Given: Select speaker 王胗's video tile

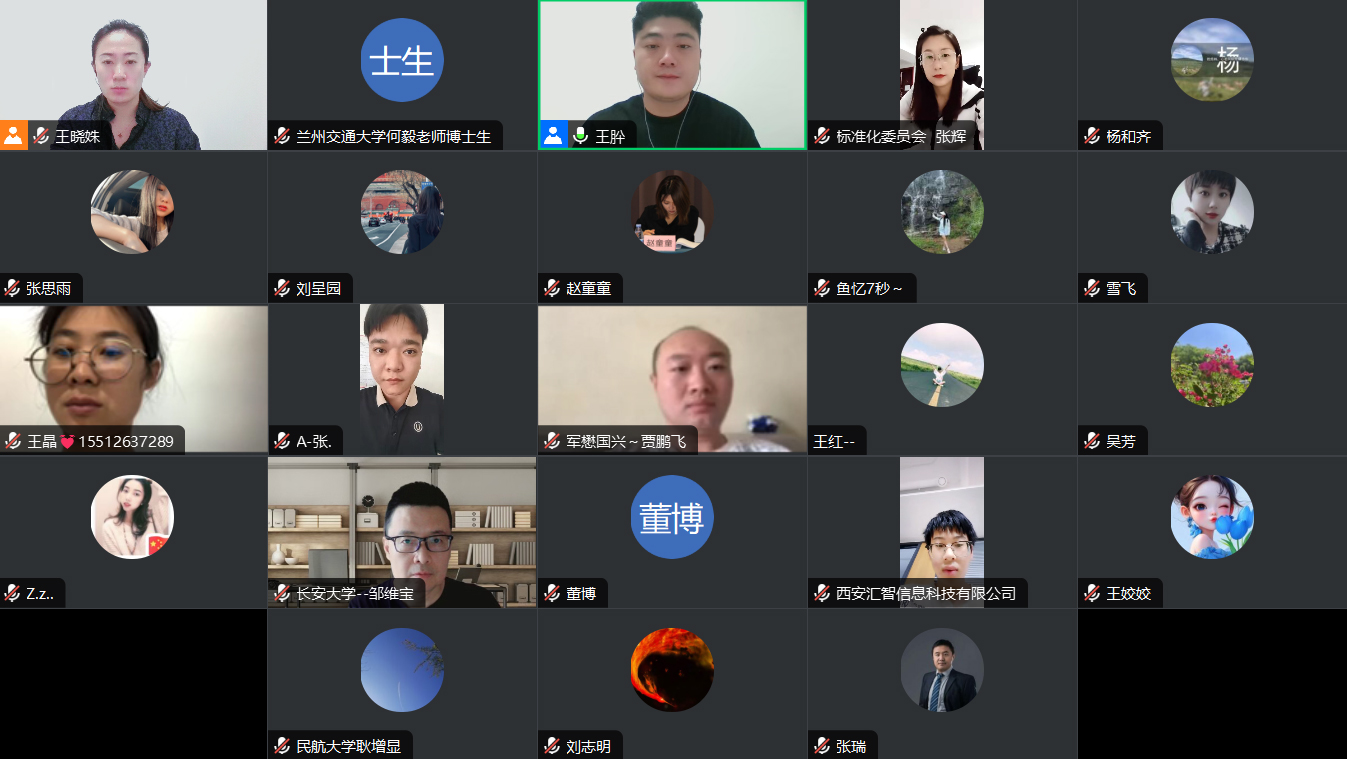Looking at the screenshot, I should pos(672,75).
